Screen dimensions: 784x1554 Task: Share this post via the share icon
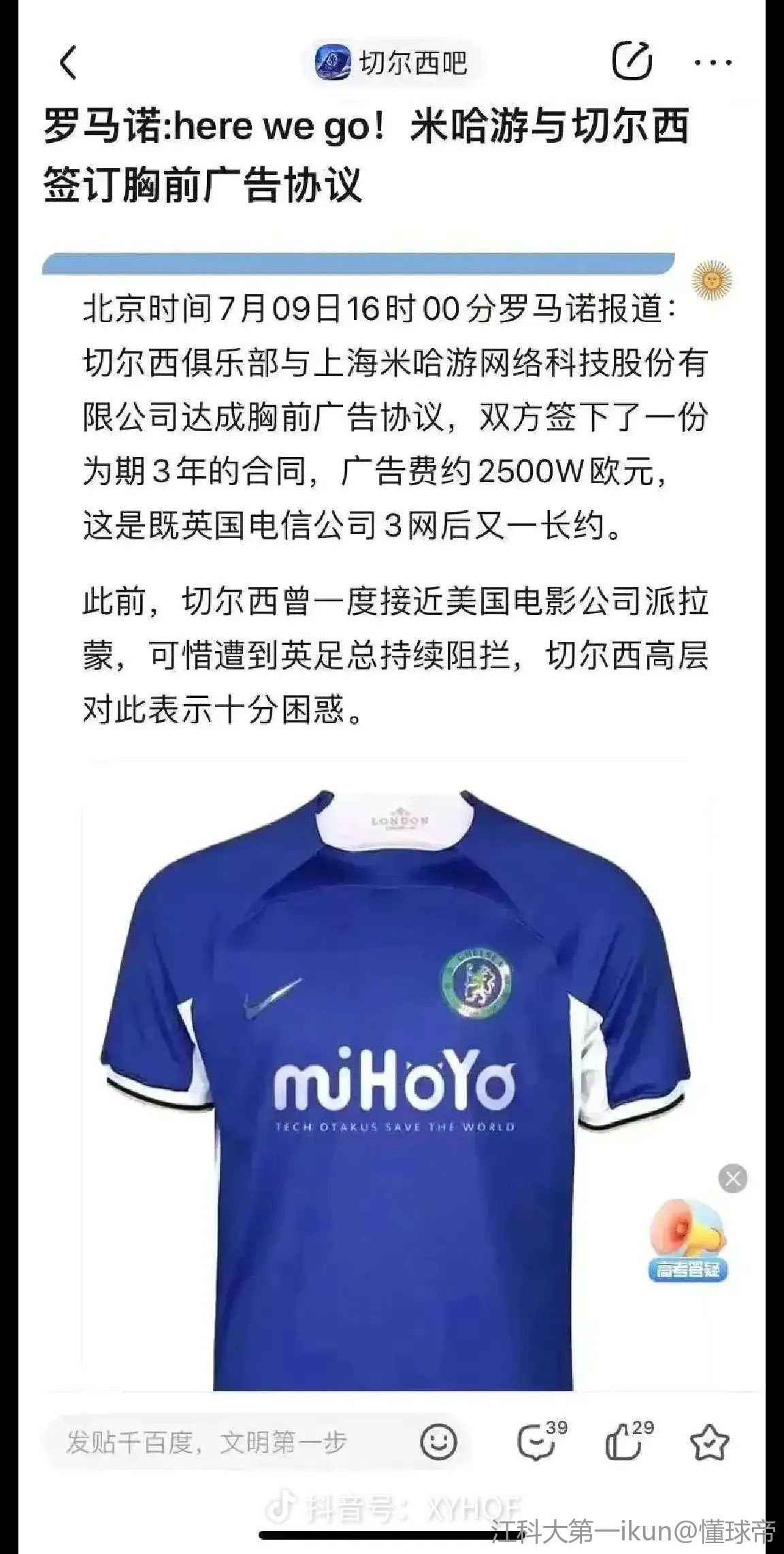pyautogui.click(x=632, y=61)
